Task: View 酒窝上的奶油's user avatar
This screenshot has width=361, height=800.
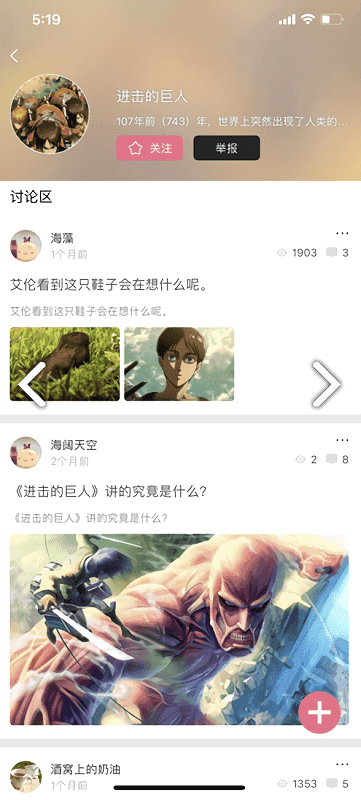Action: tap(25, 777)
